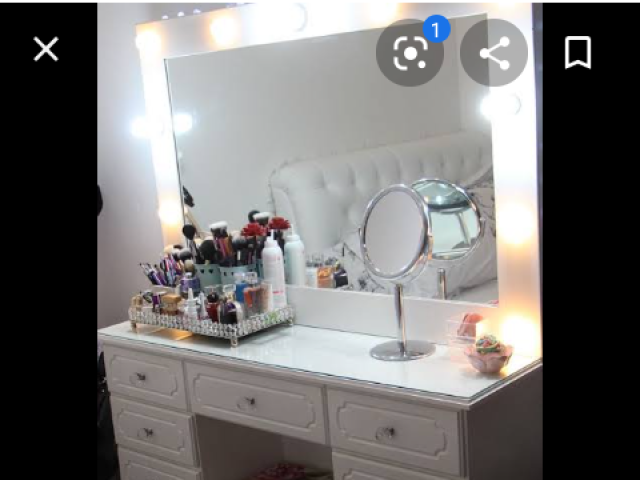Close the image viewer
This screenshot has height=480, width=640.
[x=46, y=49]
